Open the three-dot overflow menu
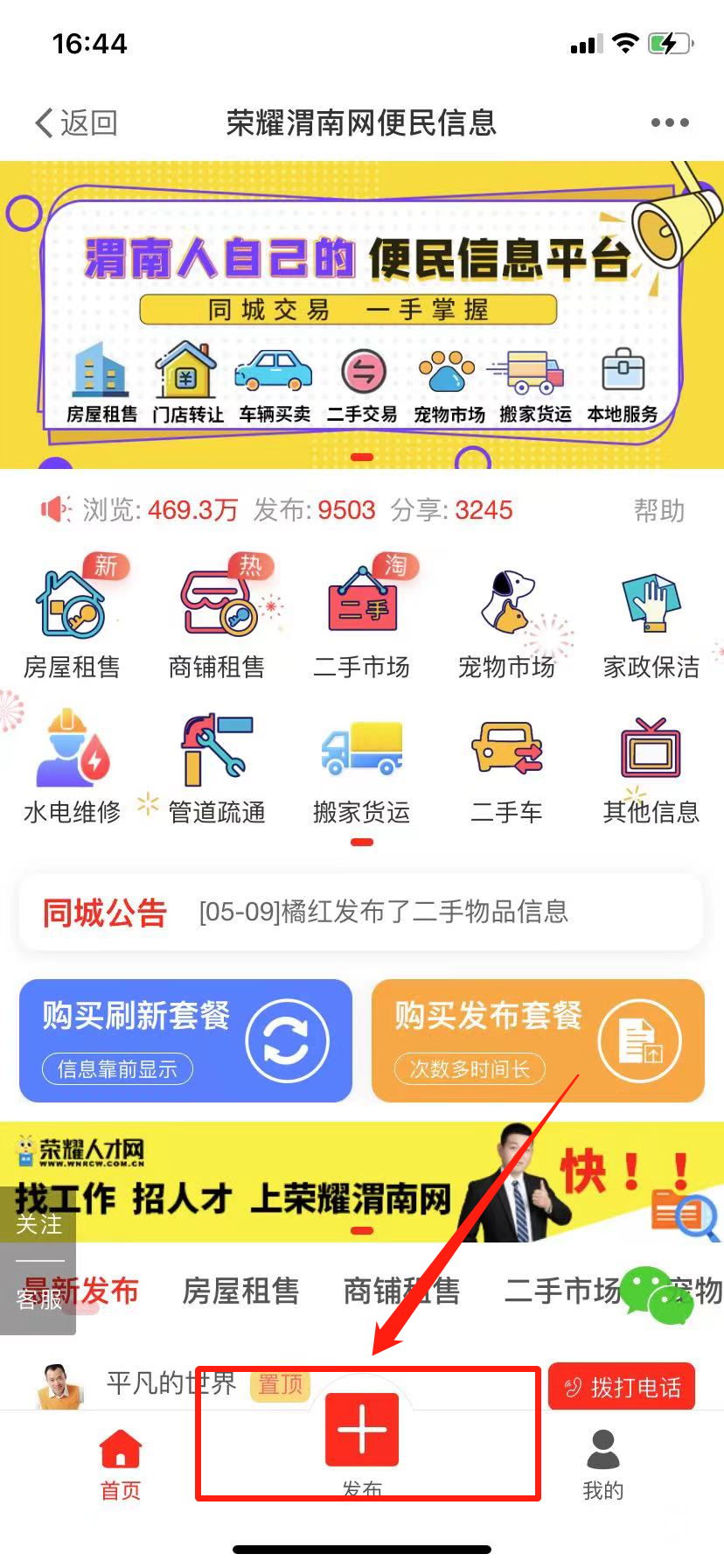The height and width of the screenshot is (1568, 724). 670,123
